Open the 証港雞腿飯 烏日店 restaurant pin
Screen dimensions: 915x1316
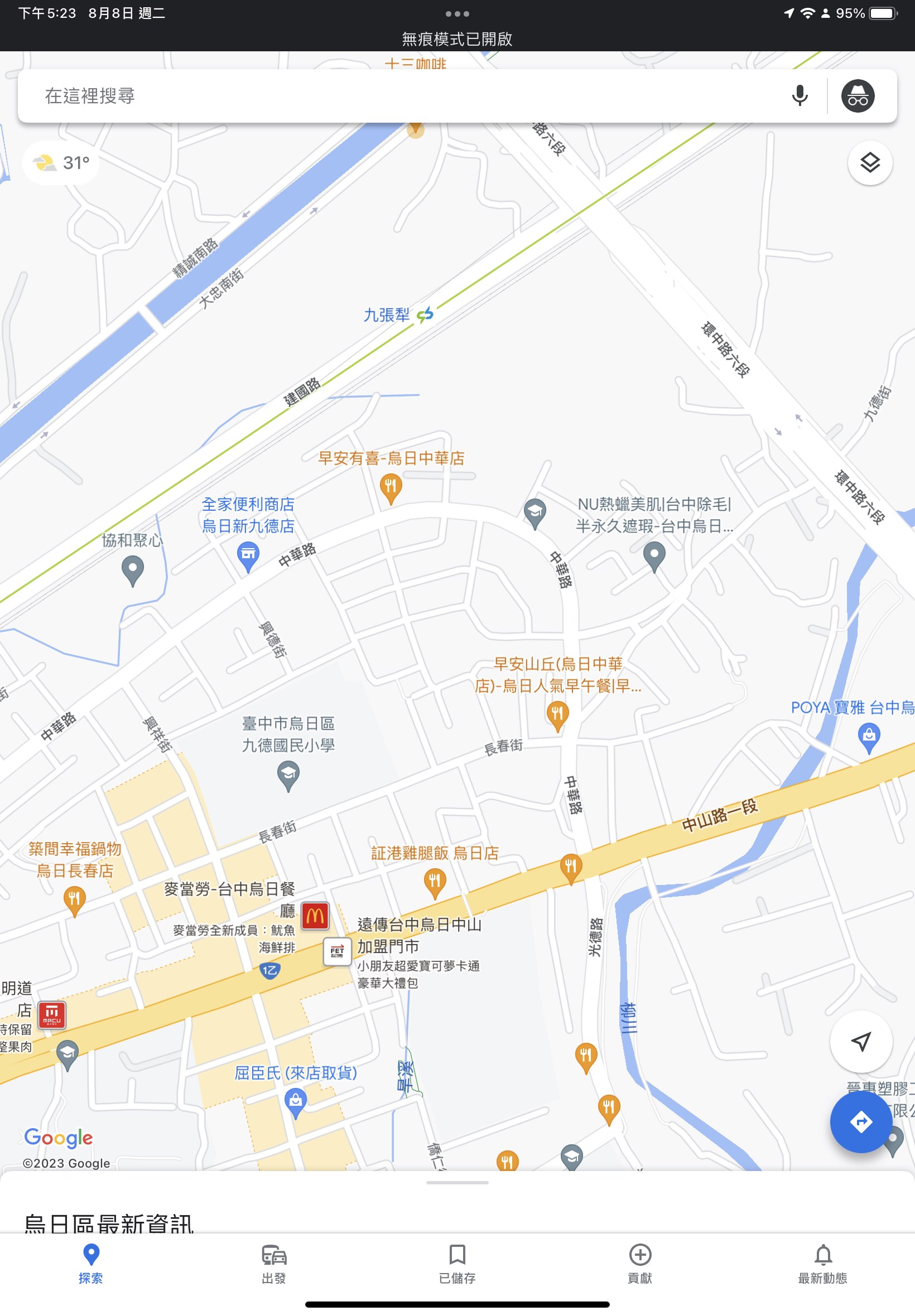(x=435, y=882)
